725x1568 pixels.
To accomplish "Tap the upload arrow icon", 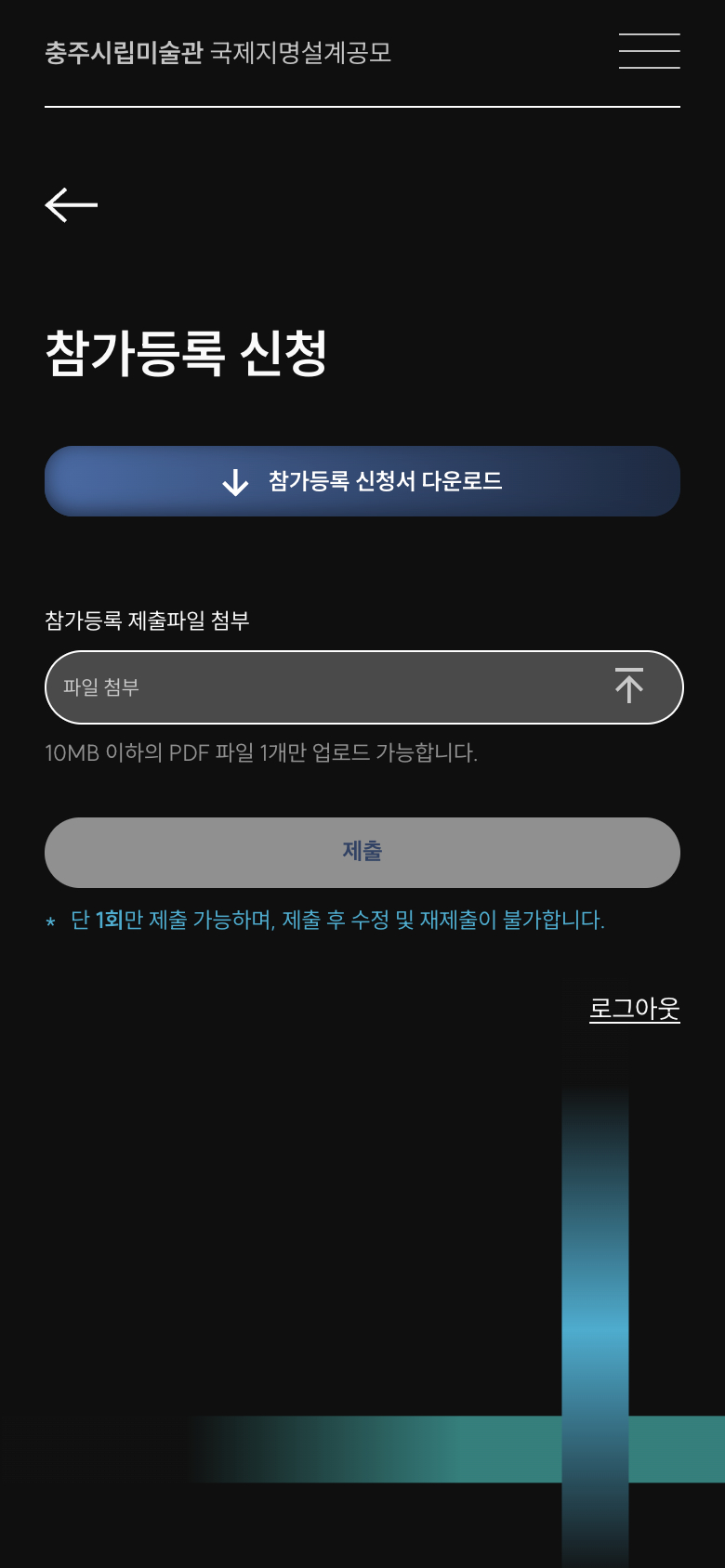I will click(x=629, y=686).
